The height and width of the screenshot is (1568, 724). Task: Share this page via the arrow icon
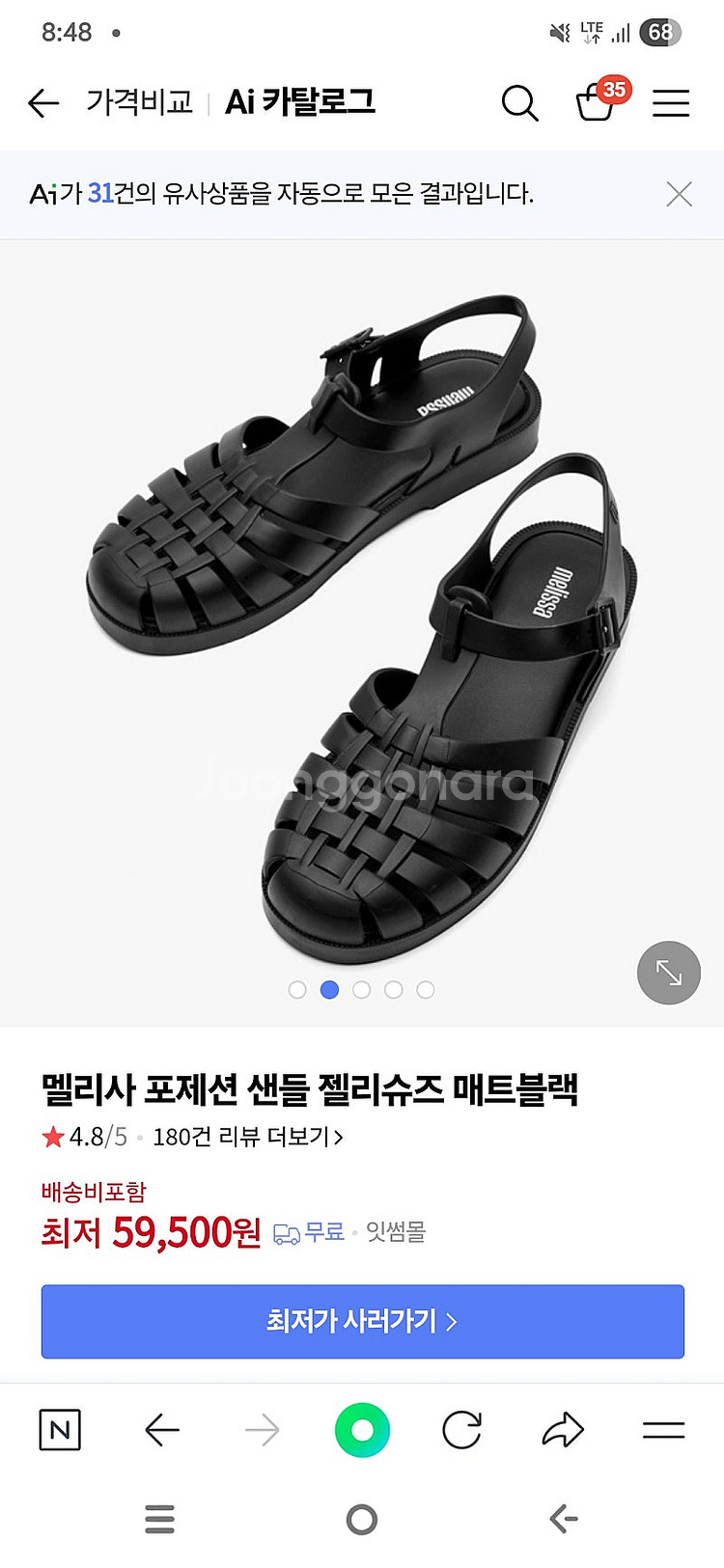coord(563,1430)
